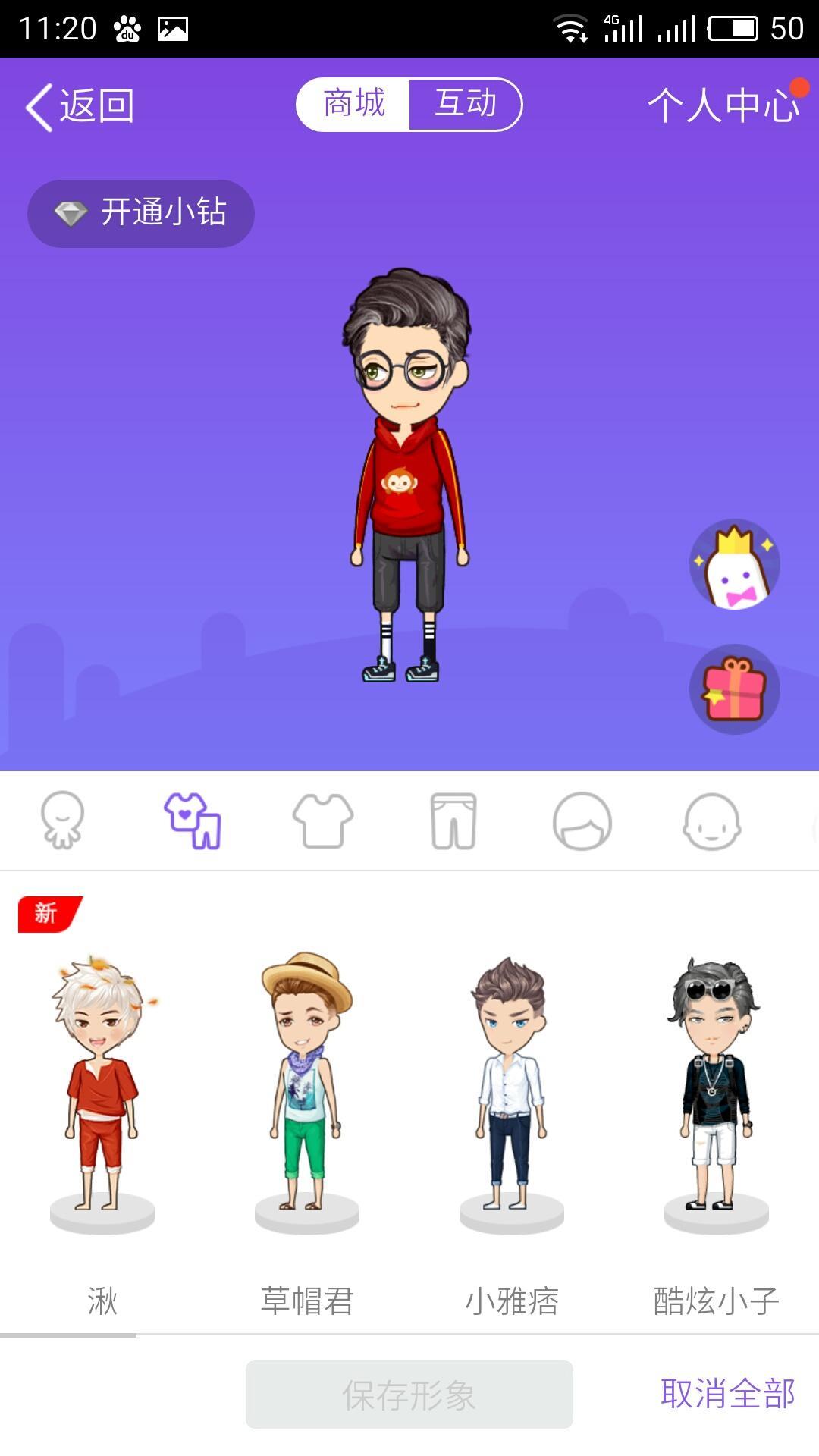Image resolution: width=819 pixels, height=1456 pixels.
Task: Open the gift box icon
Action: 734,689
